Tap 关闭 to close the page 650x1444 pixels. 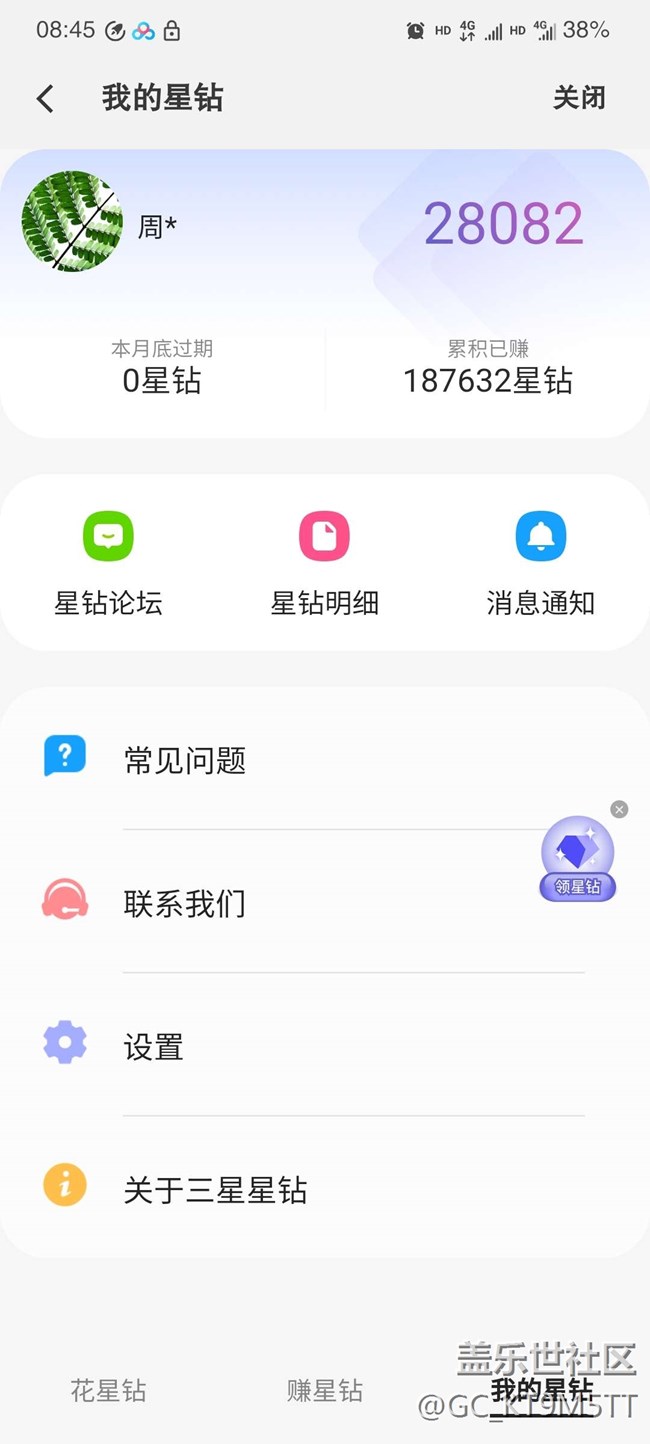[x=579, y=98]
